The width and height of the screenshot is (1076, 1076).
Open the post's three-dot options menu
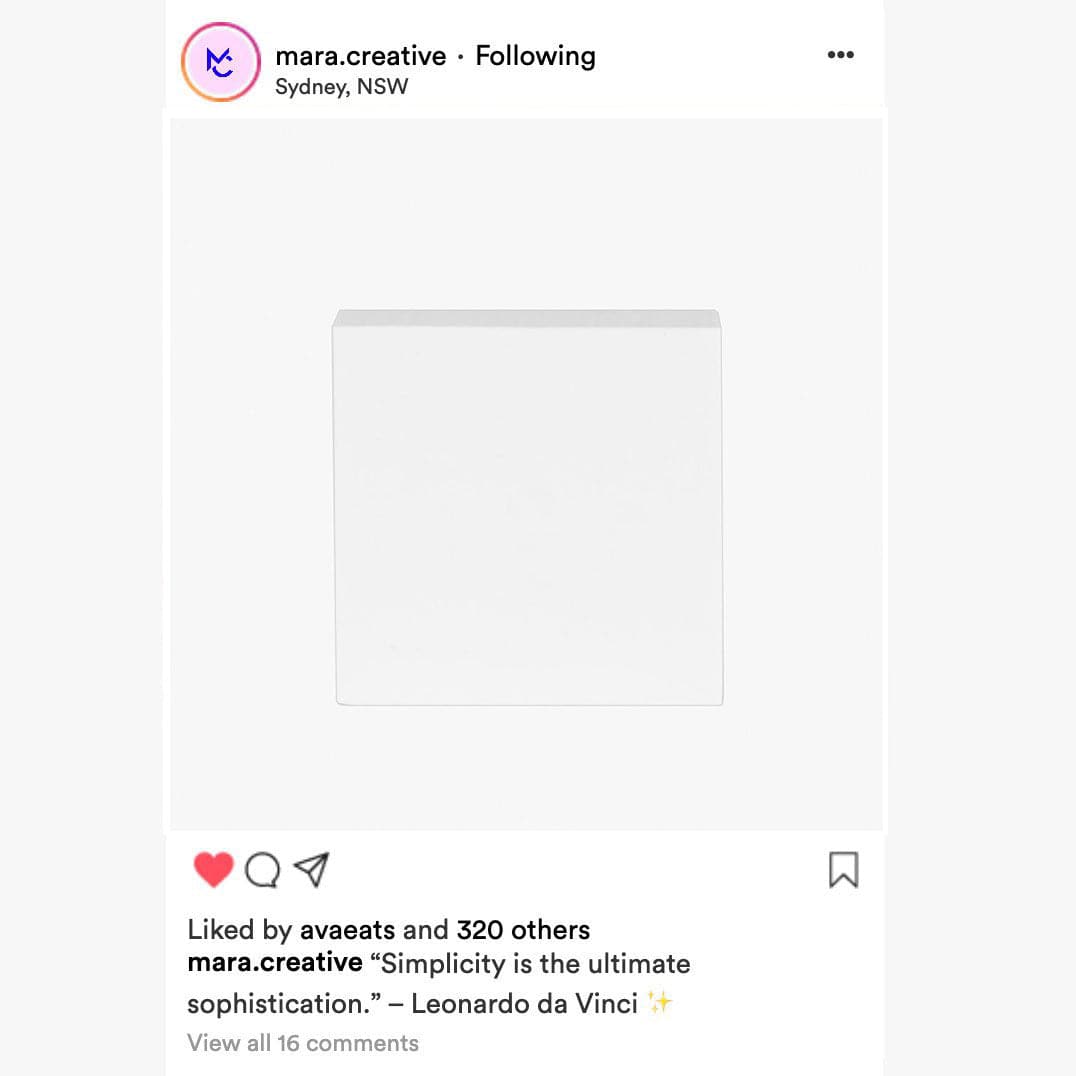[x=840, y=55]
